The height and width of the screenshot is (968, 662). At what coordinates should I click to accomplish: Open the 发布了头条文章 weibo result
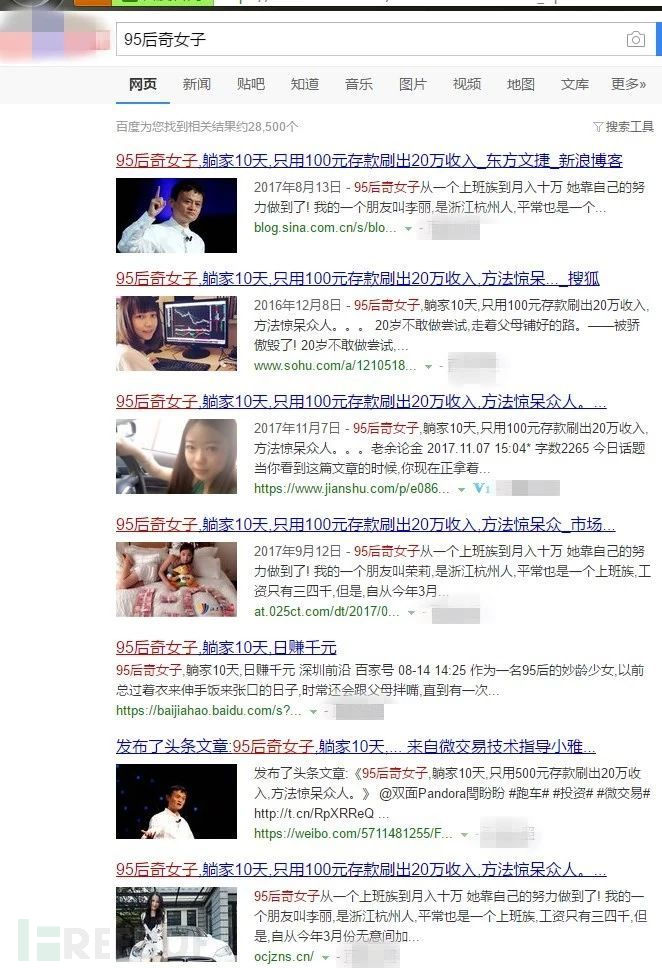(x=355, y=746)
